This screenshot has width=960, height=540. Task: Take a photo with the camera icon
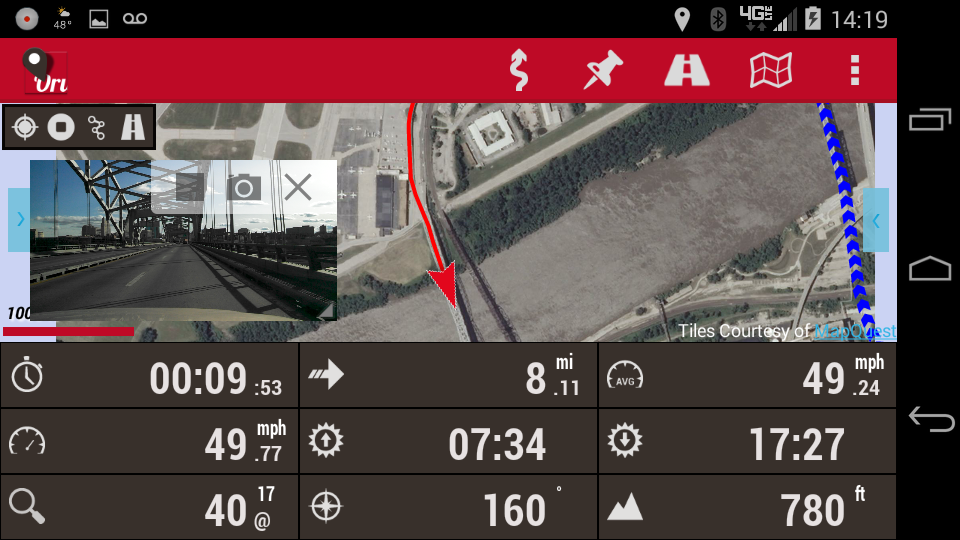coord(243,187)
